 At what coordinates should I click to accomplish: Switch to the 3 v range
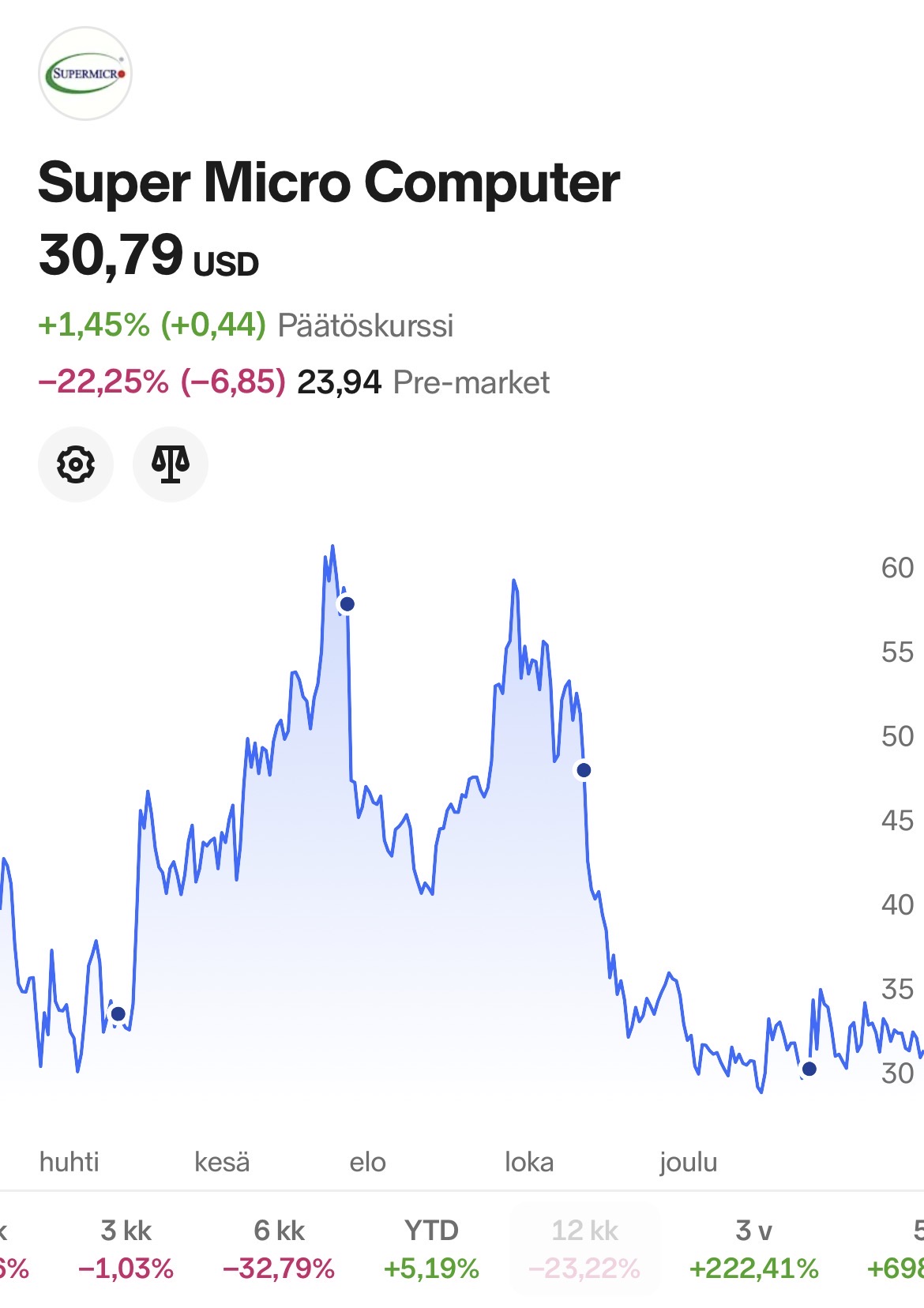[753, 1248]
